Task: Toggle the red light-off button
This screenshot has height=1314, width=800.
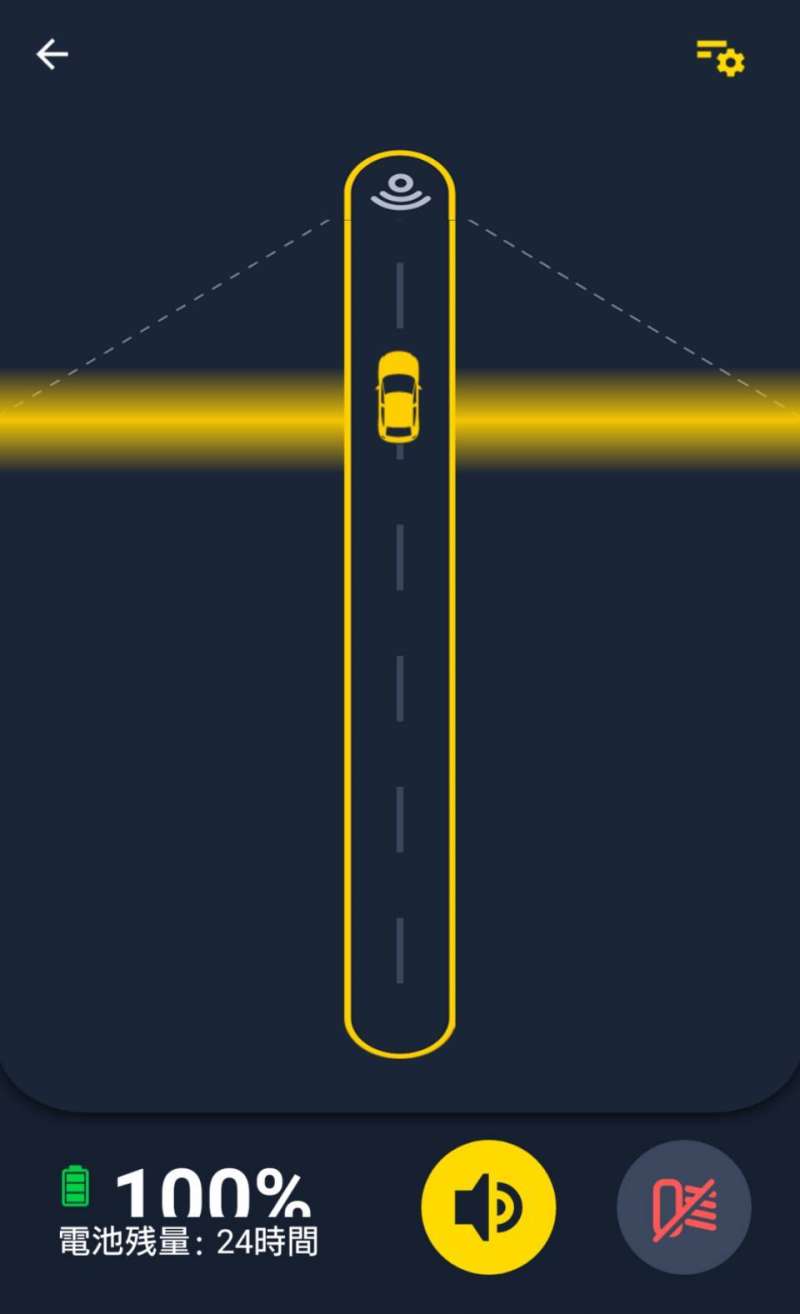Action: point(684,1207)
